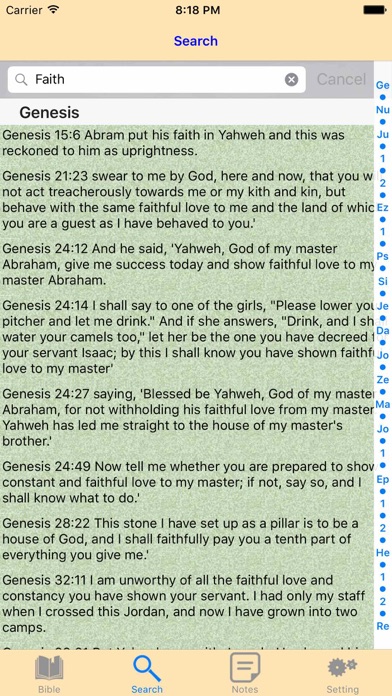392x696 pixels.
Task: Jump to Re in the side index
Action: [383, 626]
